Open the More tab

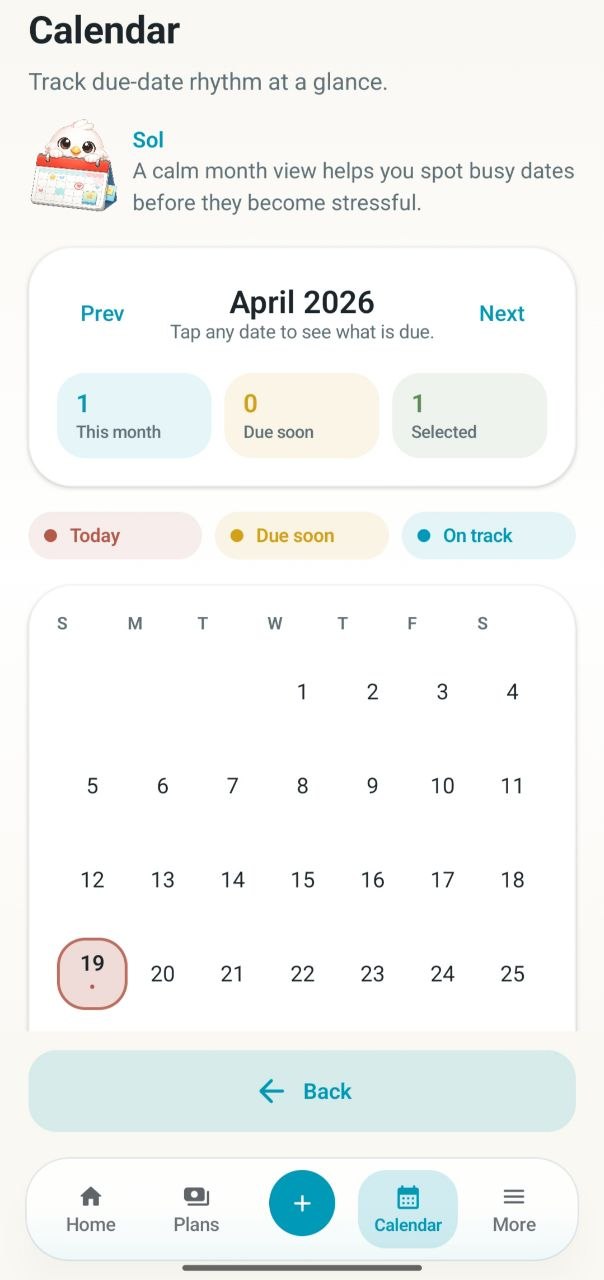514,1209
